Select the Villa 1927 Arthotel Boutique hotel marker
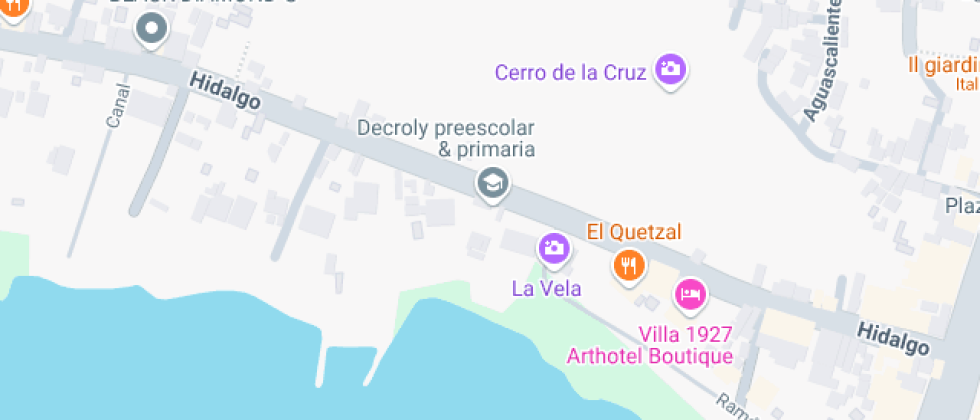 690,293
